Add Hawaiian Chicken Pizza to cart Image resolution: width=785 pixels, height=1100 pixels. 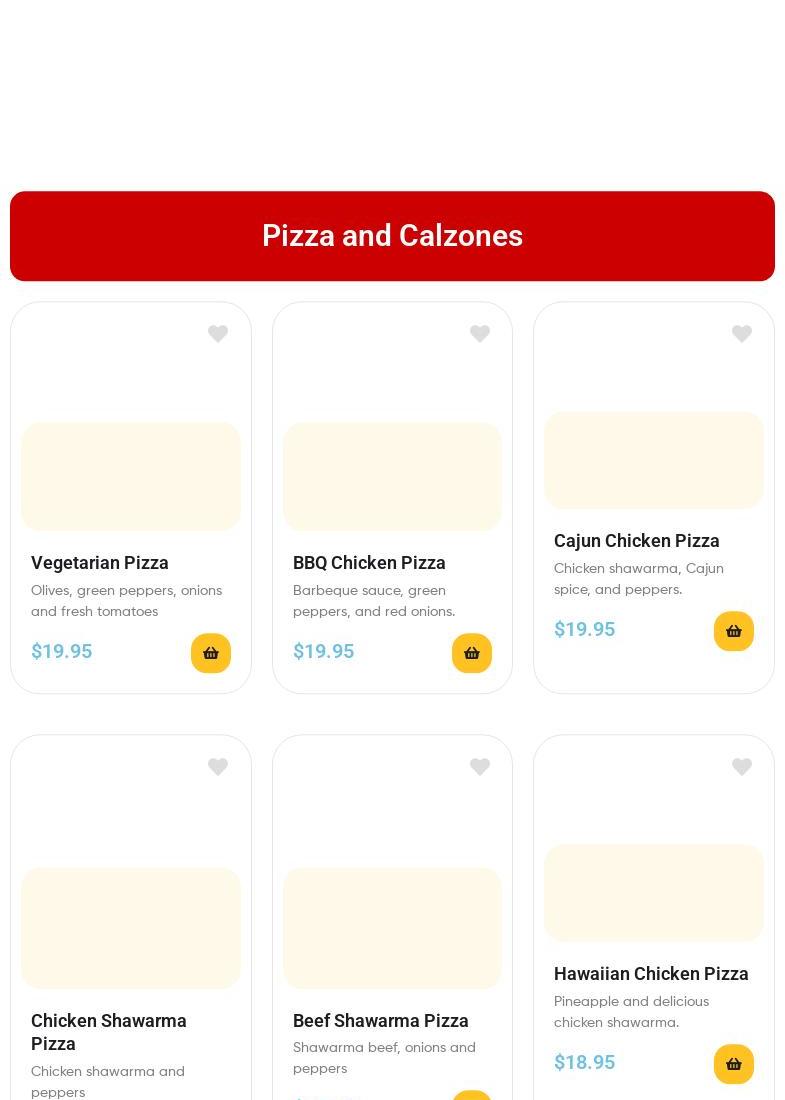(734, 1064)
